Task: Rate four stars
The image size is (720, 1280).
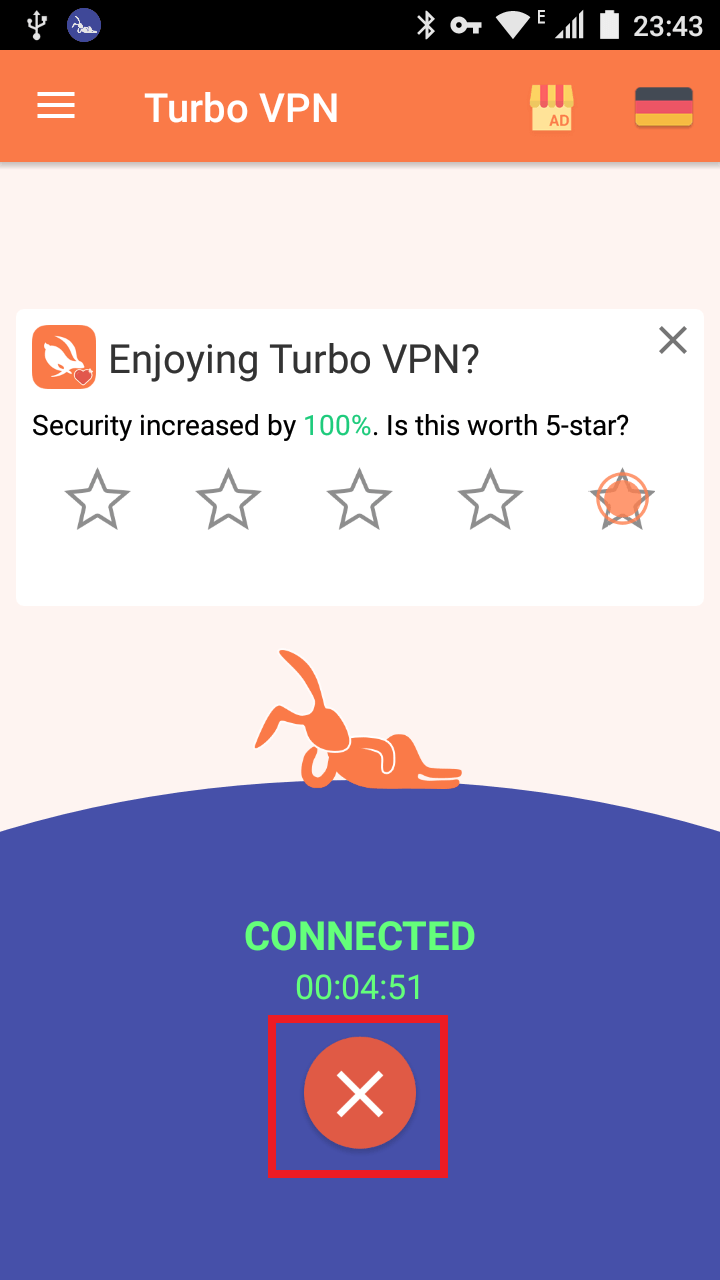Action: click(x=490, y=498)
